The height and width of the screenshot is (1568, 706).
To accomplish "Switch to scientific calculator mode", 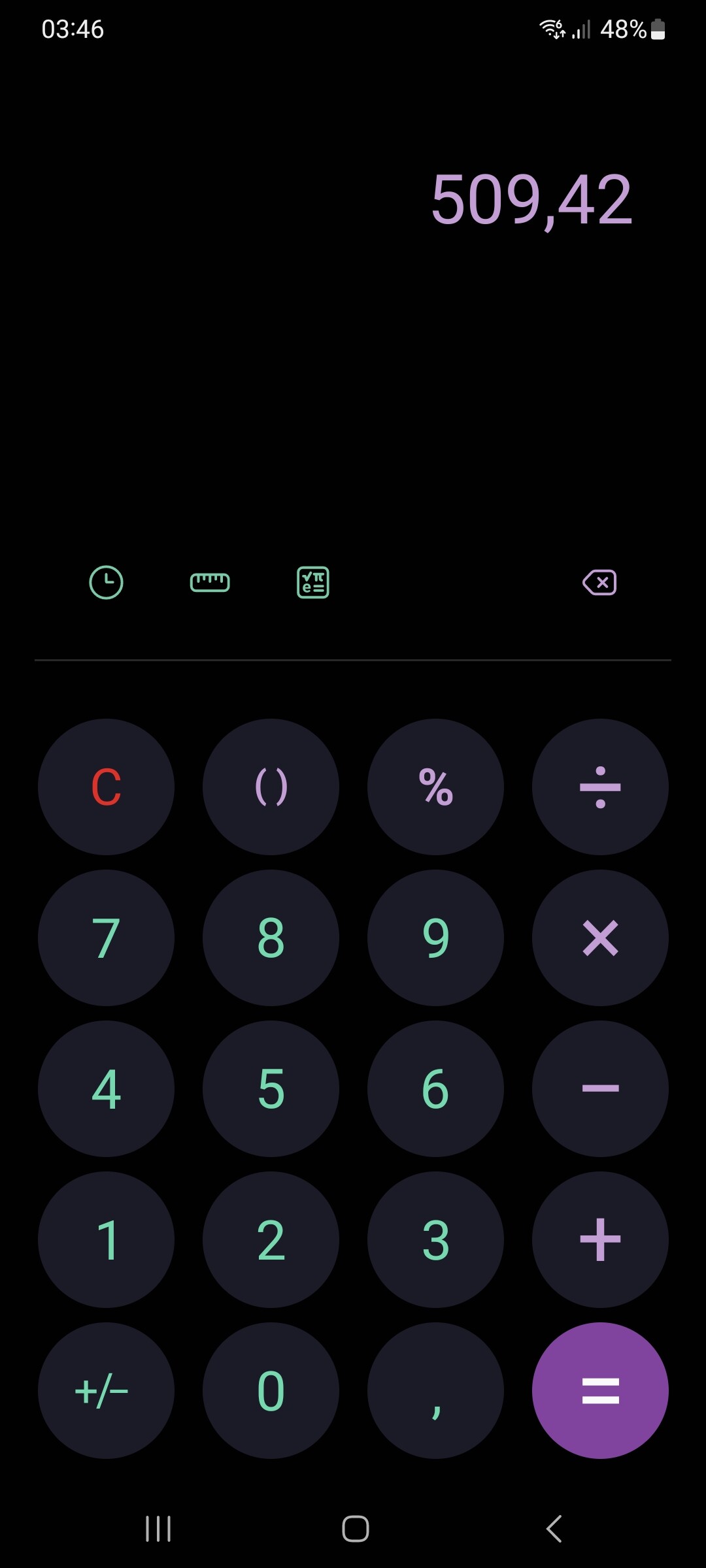I will point(313,582).
